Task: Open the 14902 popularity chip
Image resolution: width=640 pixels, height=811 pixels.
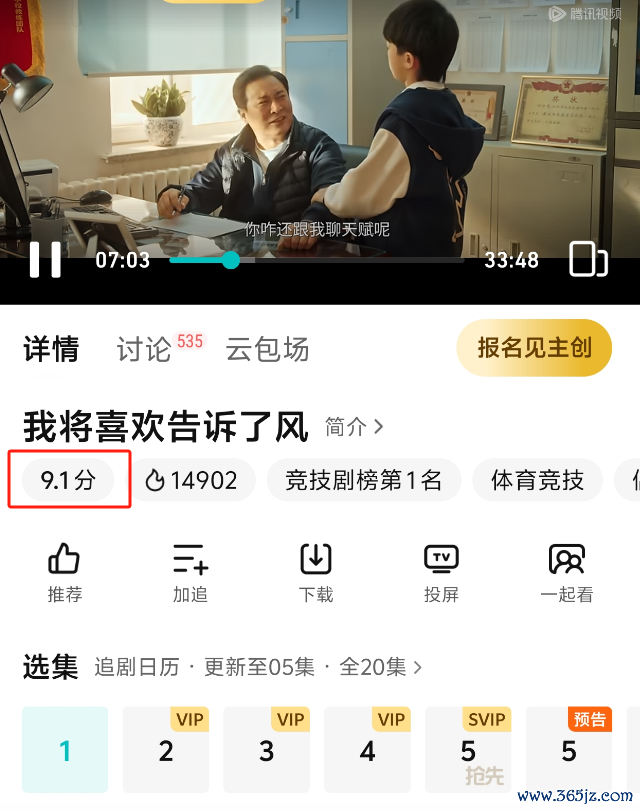Action: click(x=192, y=481)
